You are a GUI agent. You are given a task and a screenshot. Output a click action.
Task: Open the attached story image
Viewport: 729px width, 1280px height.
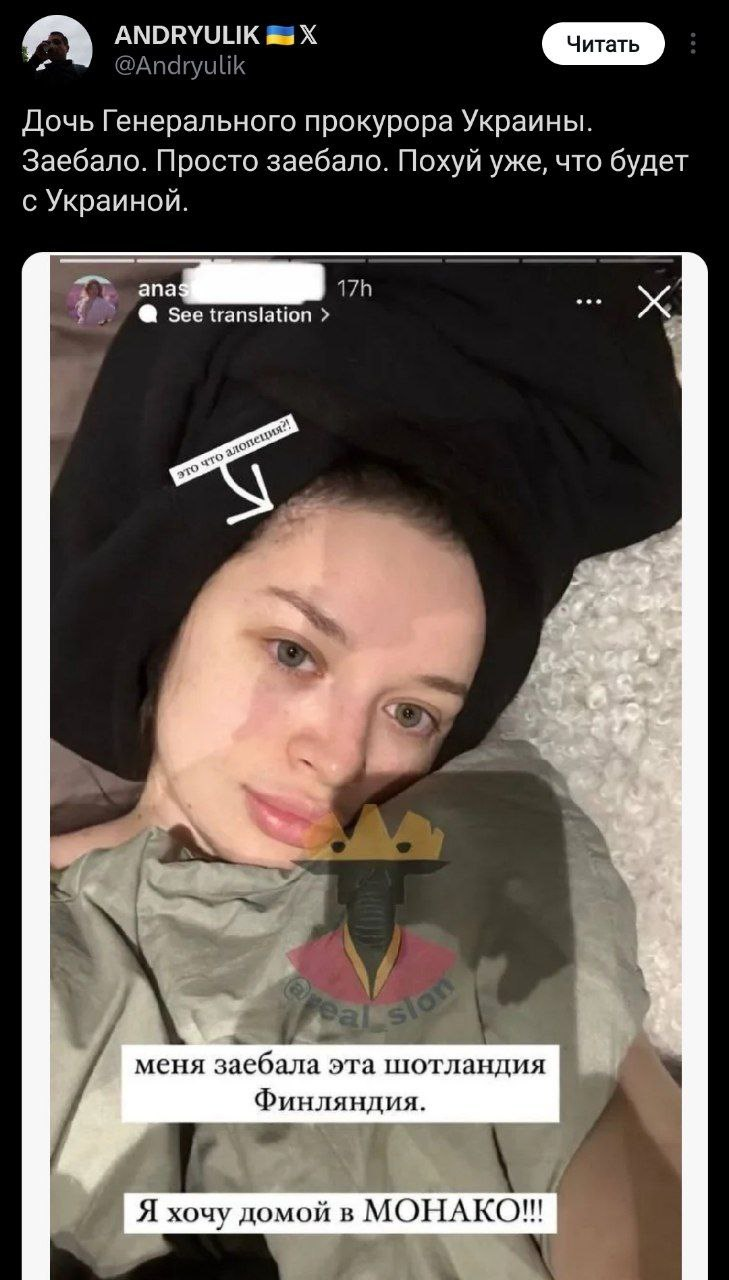click(365, 765)
